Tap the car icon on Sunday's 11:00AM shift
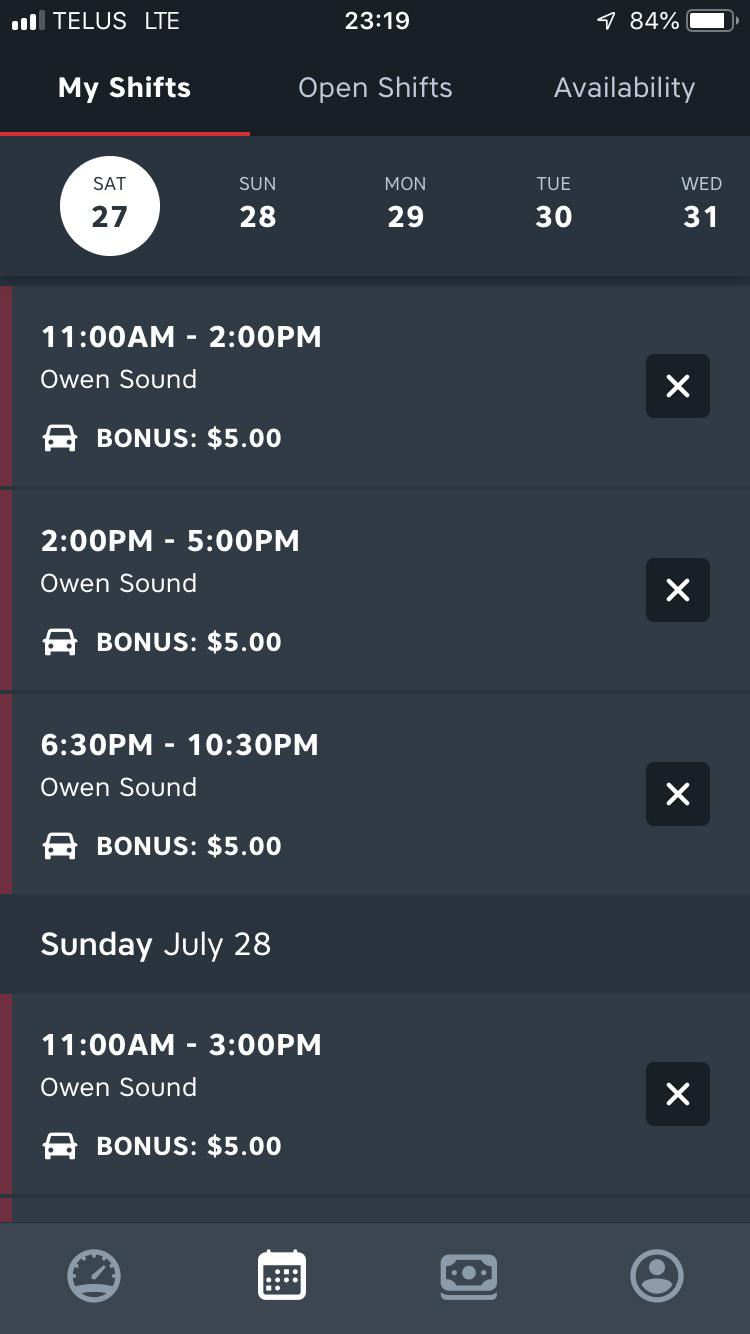This screenshot has width=750, height=1334. [x=60, y=1145]
